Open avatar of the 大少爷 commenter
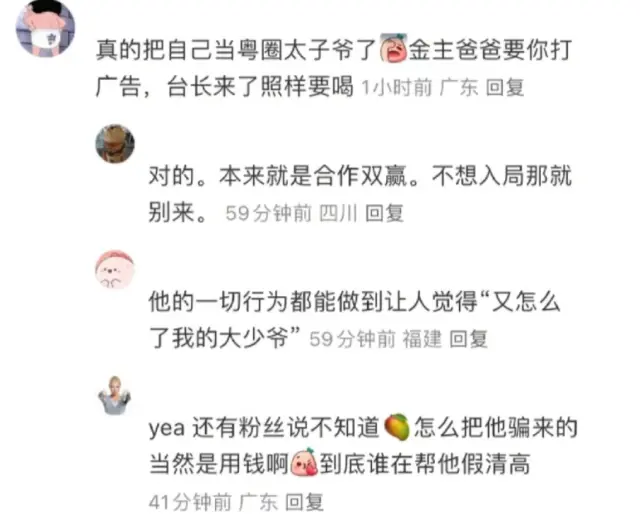Viewport: 640px width, 531px height. click(x=115, y=271)
